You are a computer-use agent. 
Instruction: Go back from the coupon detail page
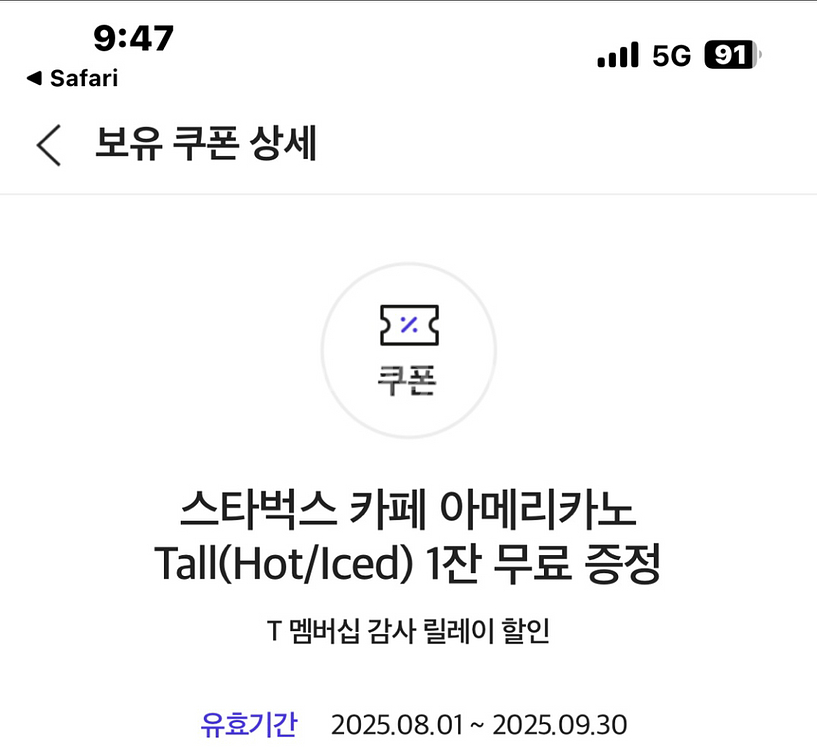tap(48, 145)
